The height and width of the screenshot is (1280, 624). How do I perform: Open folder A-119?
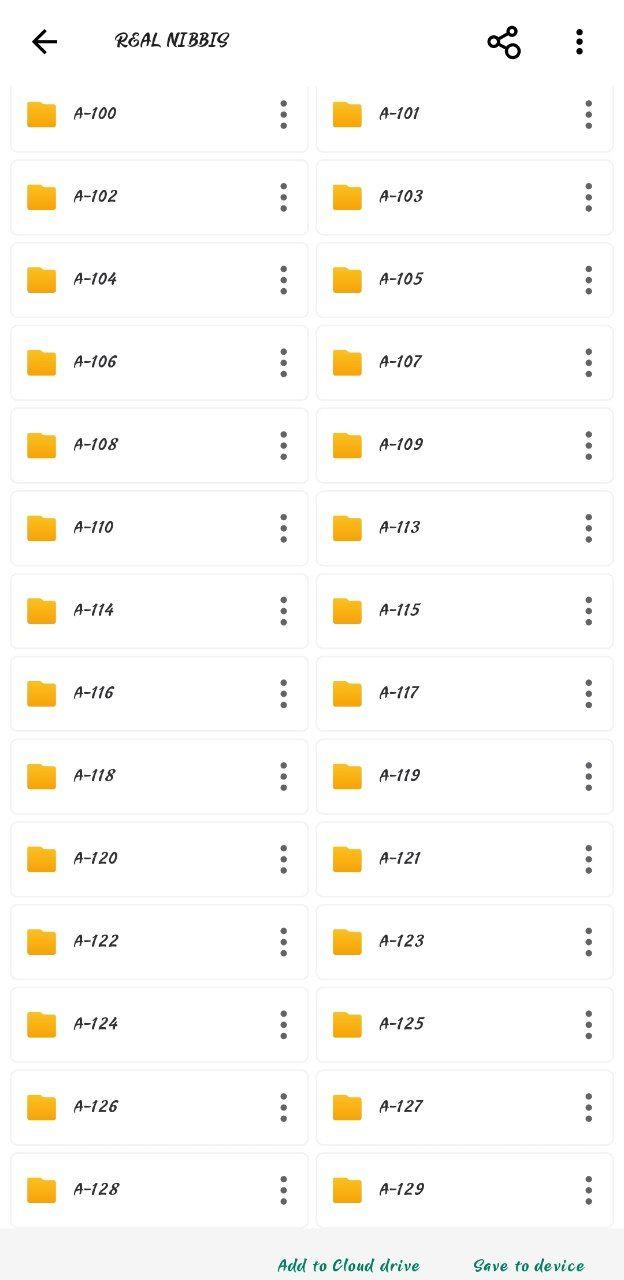point(465,776)
